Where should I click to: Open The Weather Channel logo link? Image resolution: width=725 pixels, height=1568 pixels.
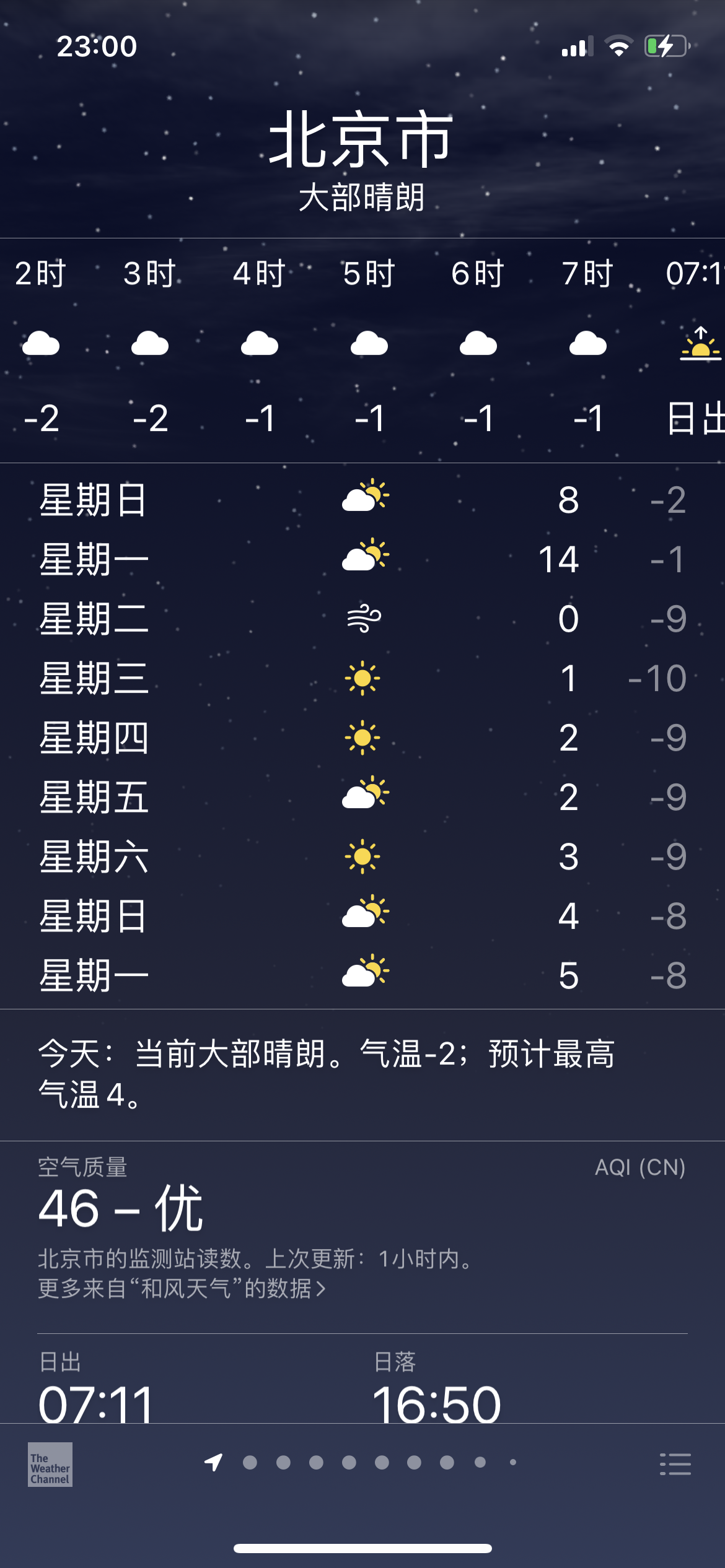click(50, 1464)
